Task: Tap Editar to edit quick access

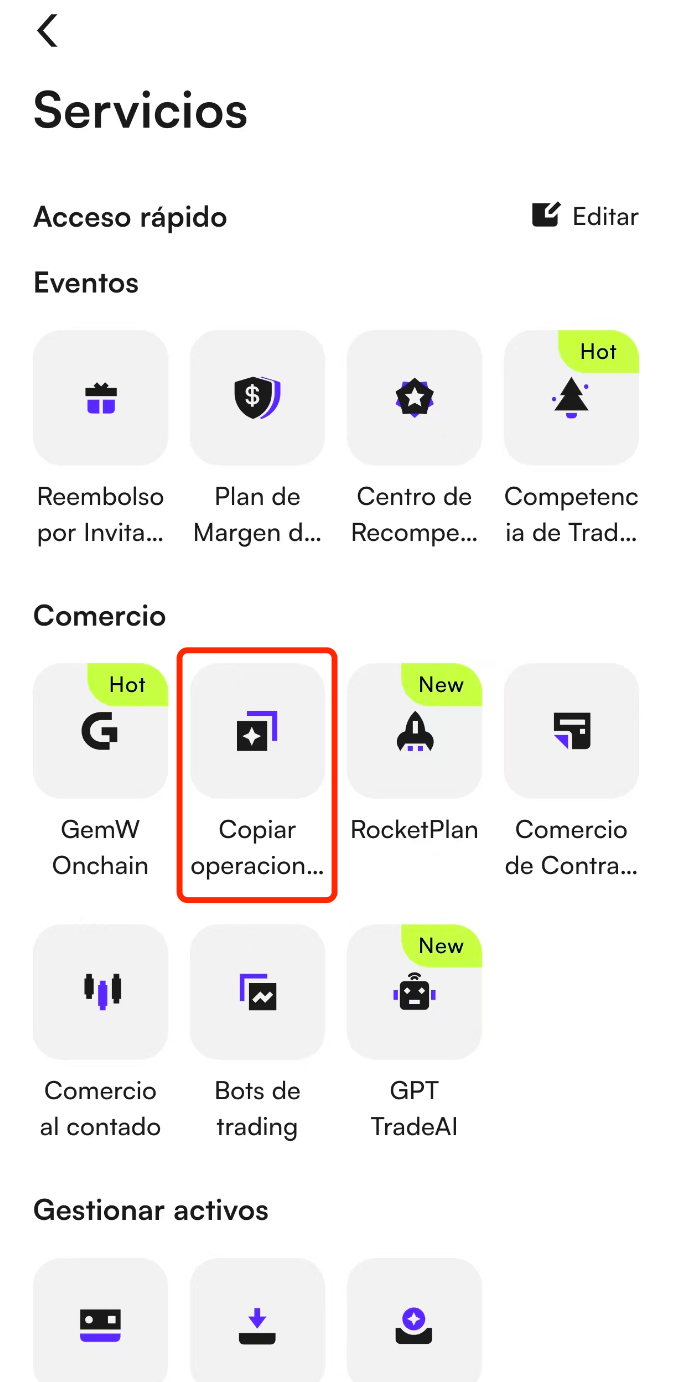Action: [585, 216]
